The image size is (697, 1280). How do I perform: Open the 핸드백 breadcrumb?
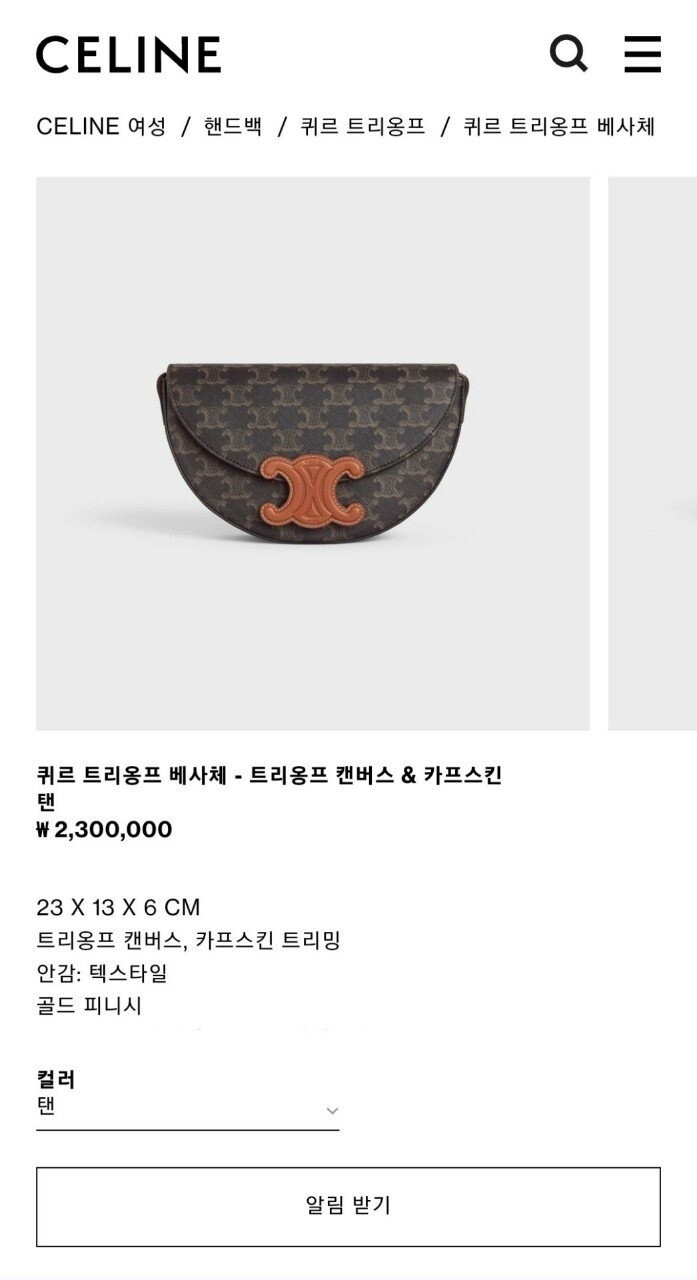click(233, 127)
